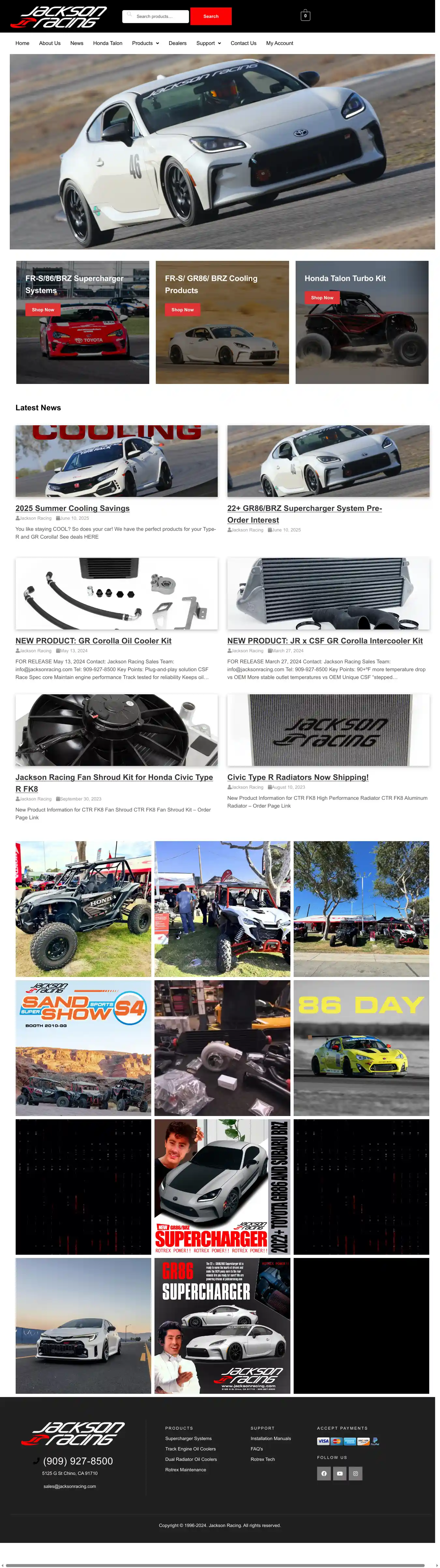Go to the Honda Talon page

[x=107, y=43]
